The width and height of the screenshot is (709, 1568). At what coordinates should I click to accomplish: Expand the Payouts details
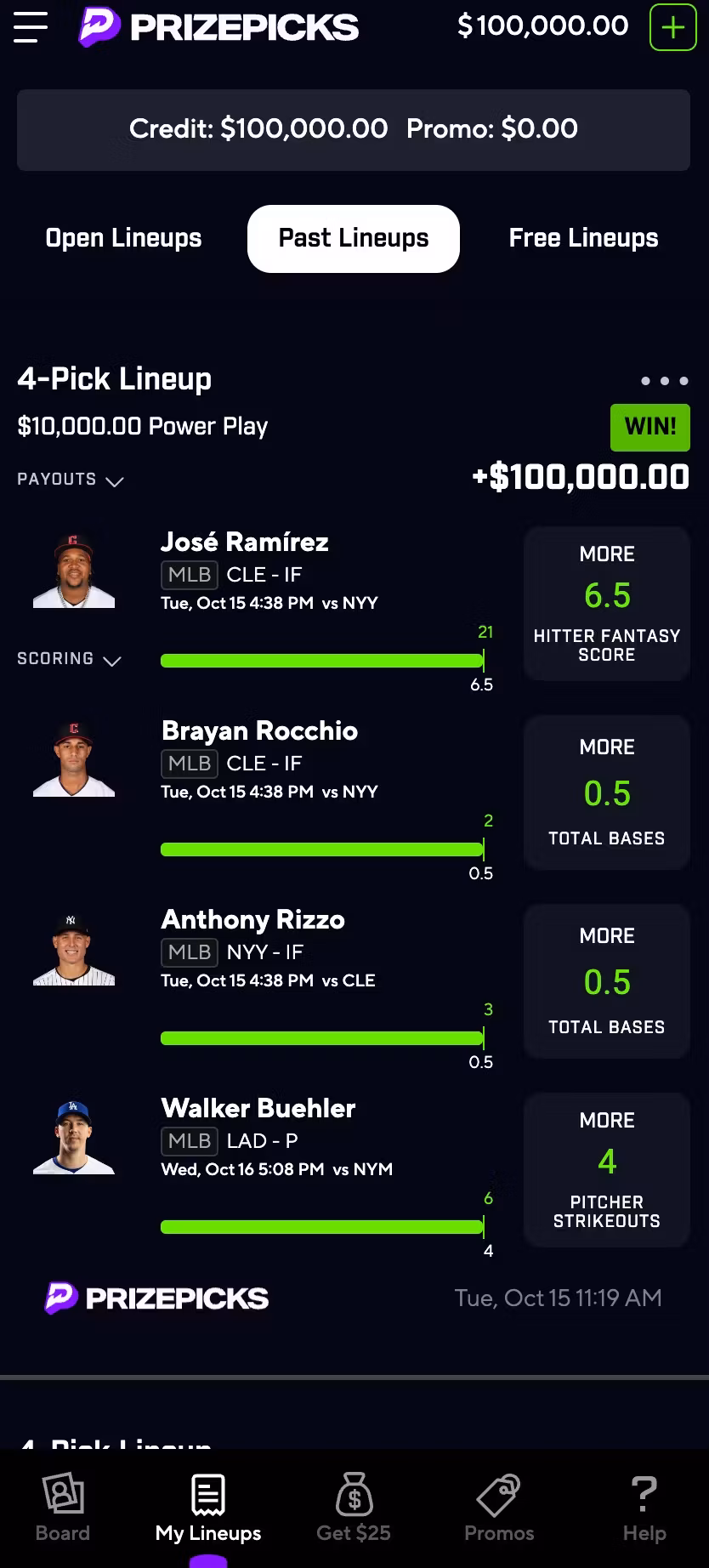coord(71,480)
